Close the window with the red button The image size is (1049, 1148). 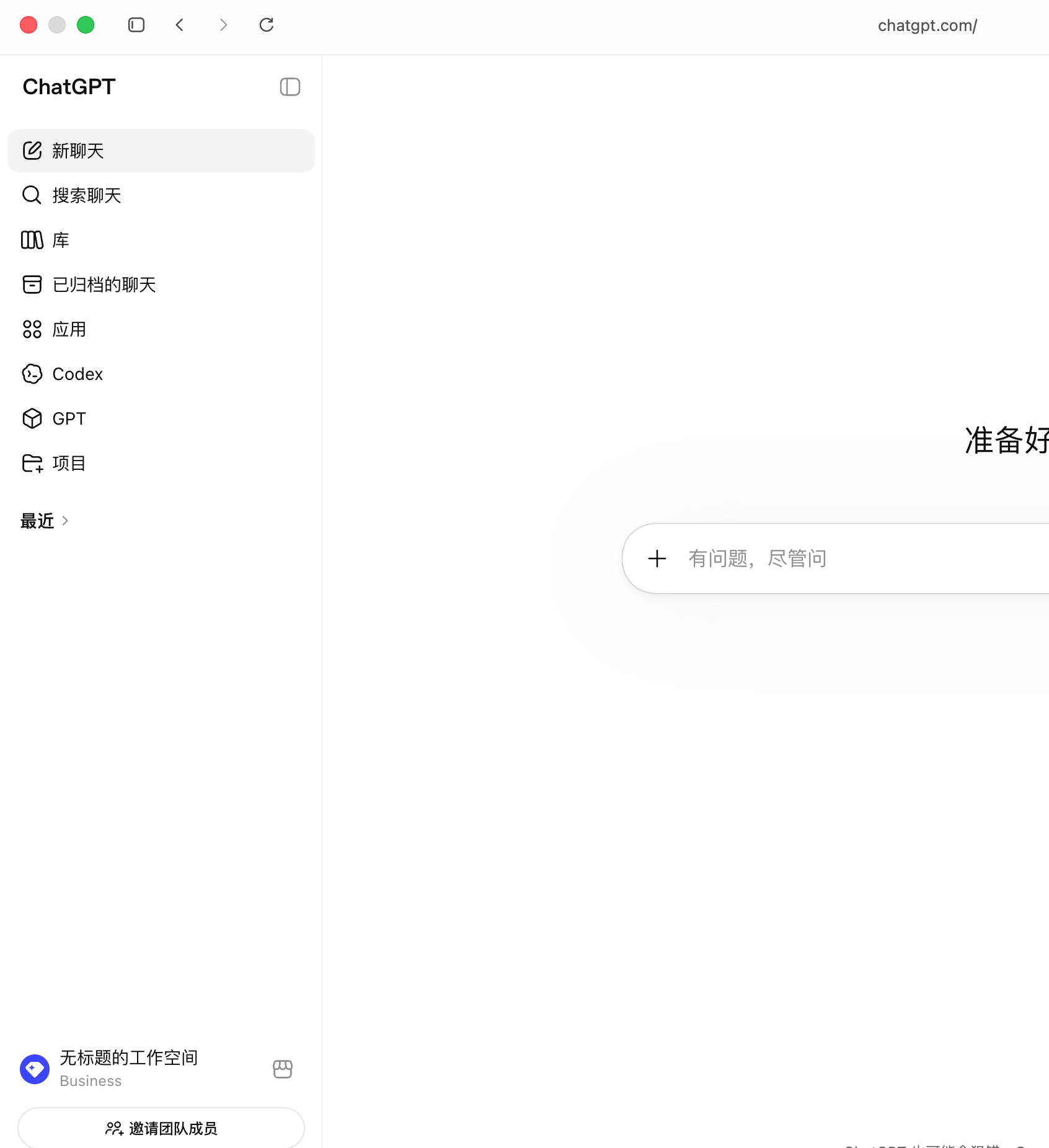point(29,25)
